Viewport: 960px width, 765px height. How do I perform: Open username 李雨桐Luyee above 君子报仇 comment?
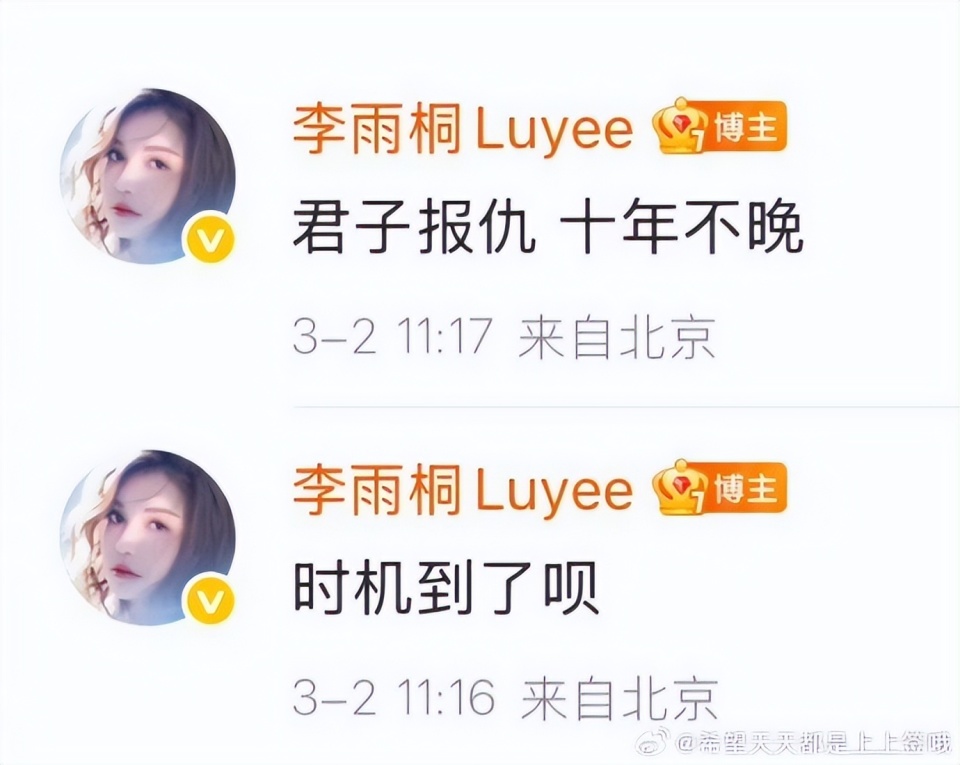point(463,130)
